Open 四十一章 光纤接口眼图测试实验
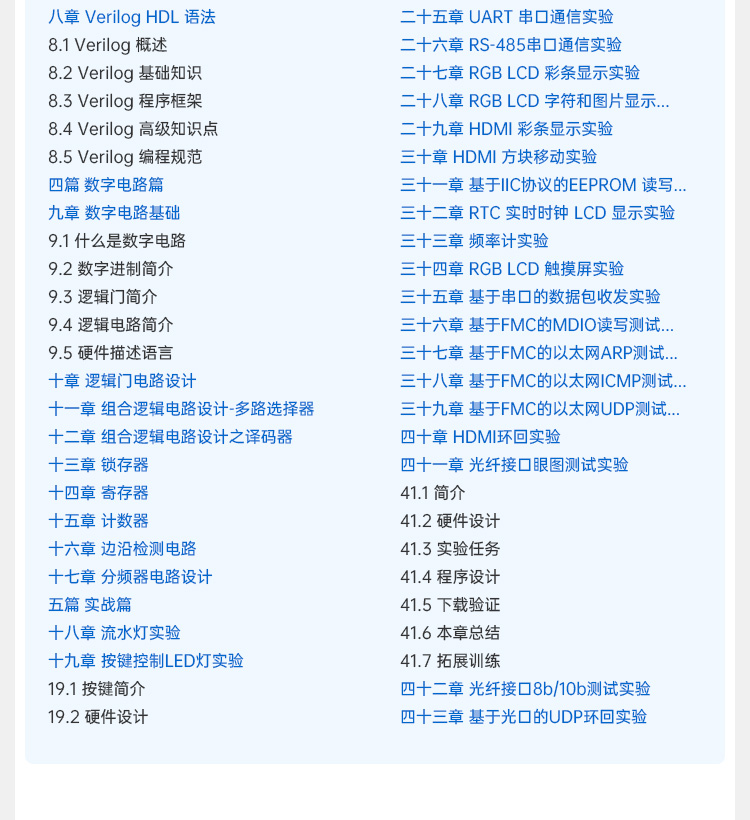 click(514, 465)
